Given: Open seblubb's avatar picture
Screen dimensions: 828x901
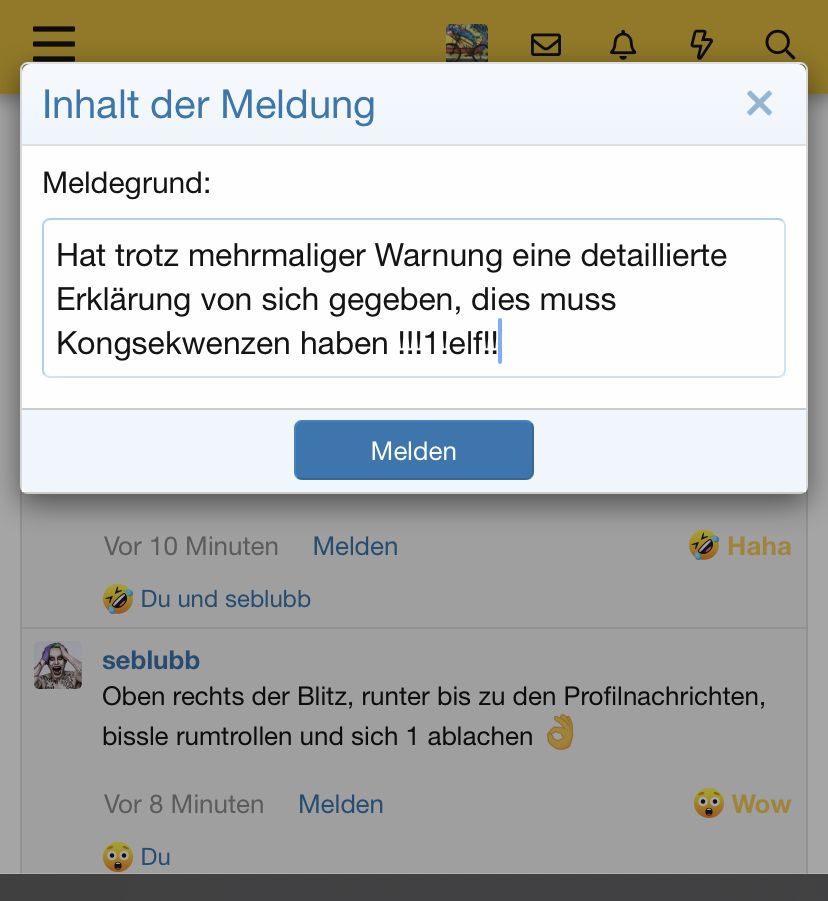Looking at the screenshot, I should (58, 666).
